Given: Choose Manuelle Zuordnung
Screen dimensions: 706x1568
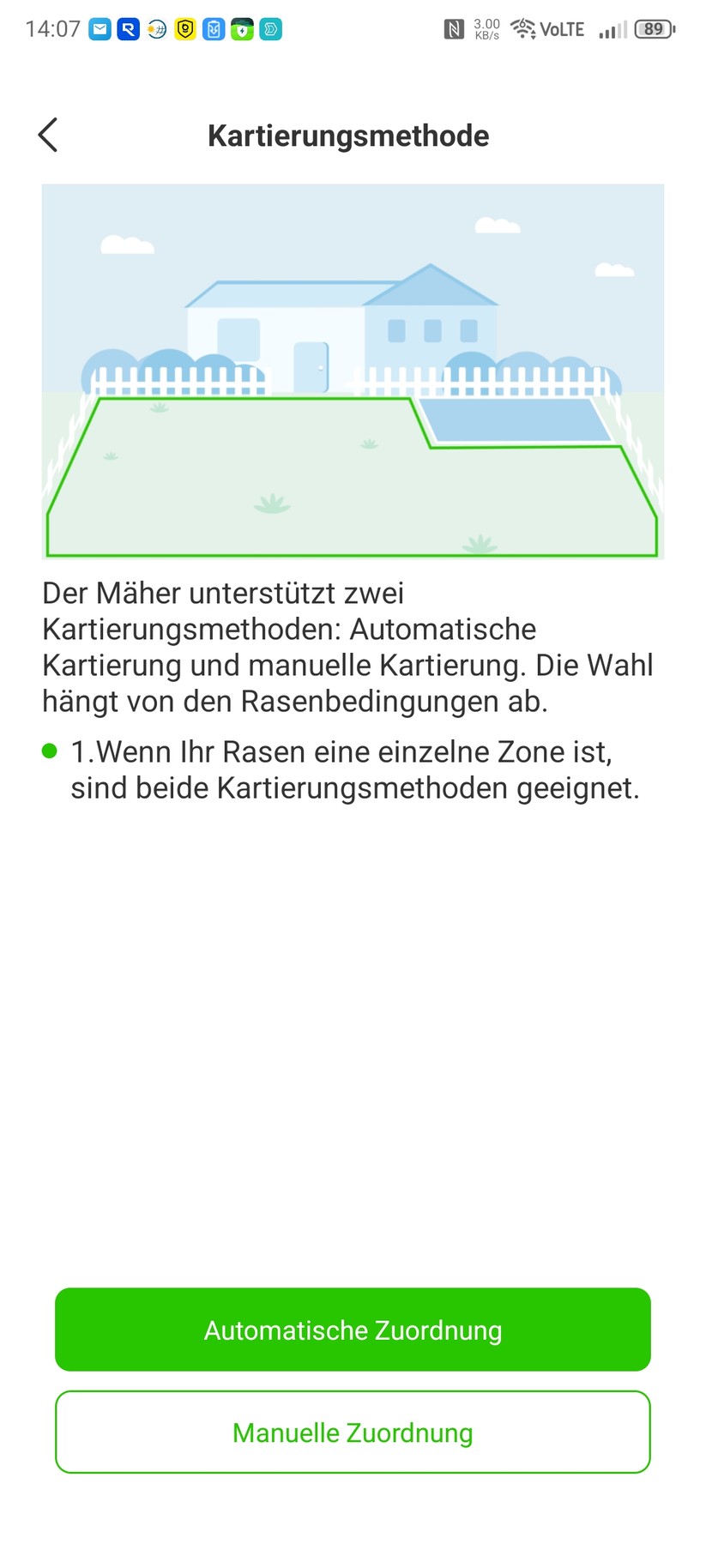Looking at the screenshot, I should pyautogui.click(x=353, y=1432).
